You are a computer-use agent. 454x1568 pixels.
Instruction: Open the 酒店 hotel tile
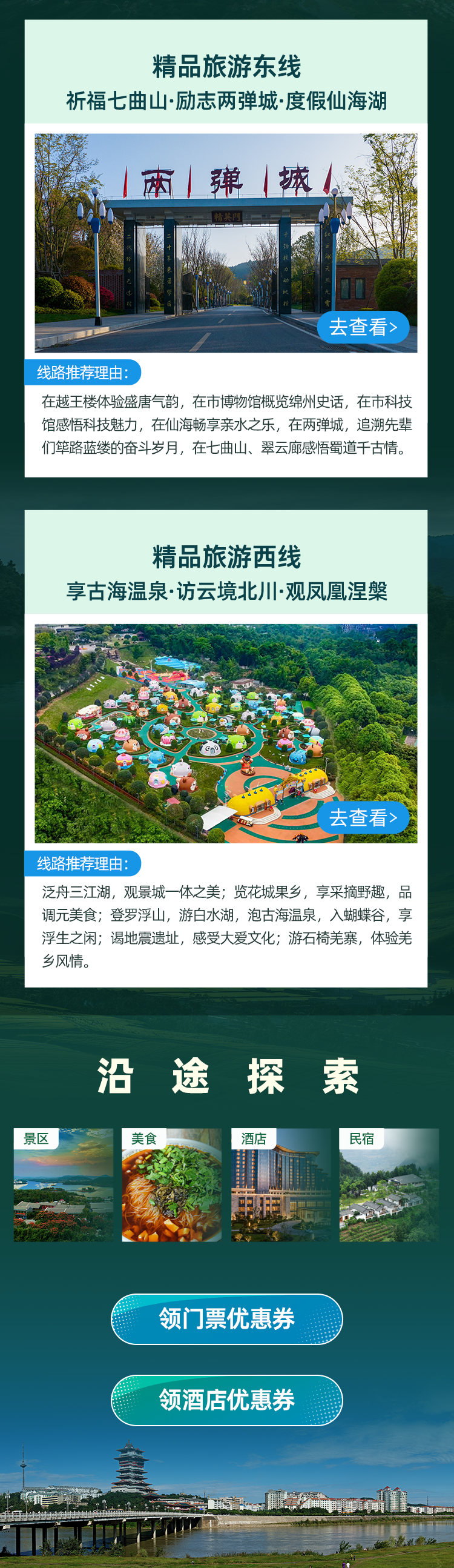[x=281, y=1184]
